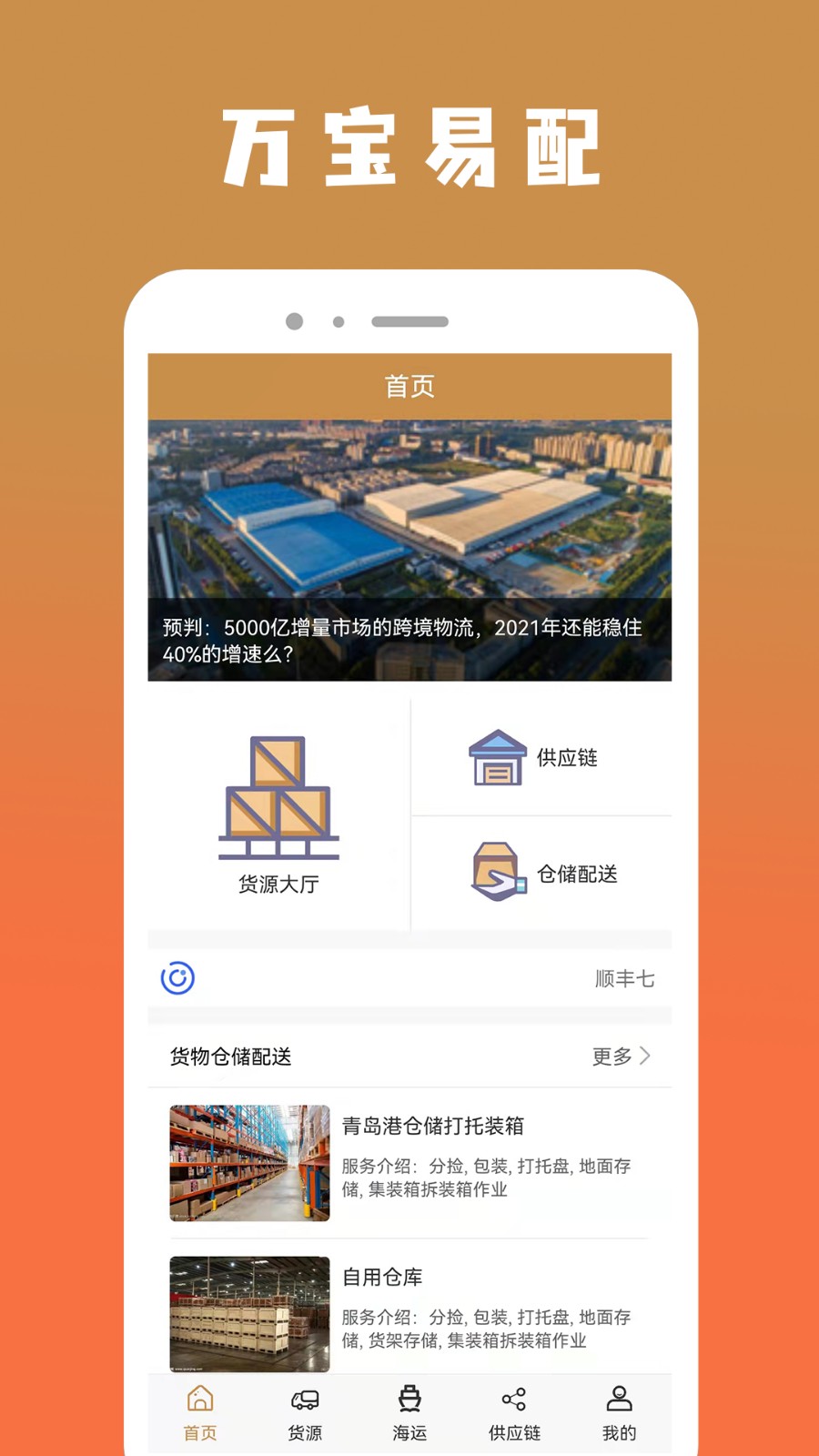Switch to the 货源 tab
The height and width of the screenshot is (1456, 819).
click(x=304, y=1413)
